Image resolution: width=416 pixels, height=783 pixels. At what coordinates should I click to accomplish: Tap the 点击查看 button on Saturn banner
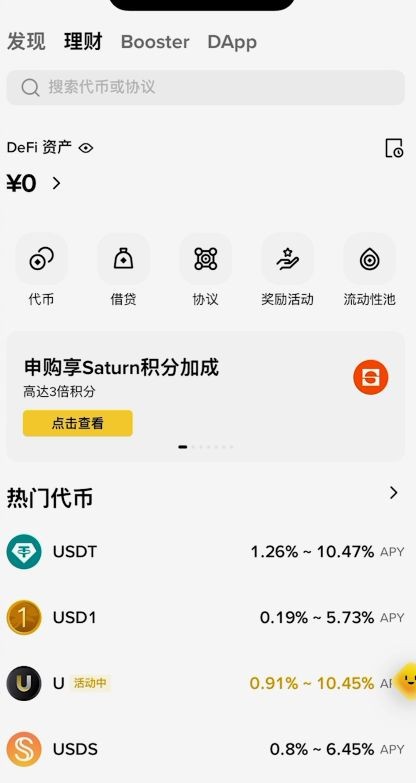pyautogui.click(x=78, y=423)
